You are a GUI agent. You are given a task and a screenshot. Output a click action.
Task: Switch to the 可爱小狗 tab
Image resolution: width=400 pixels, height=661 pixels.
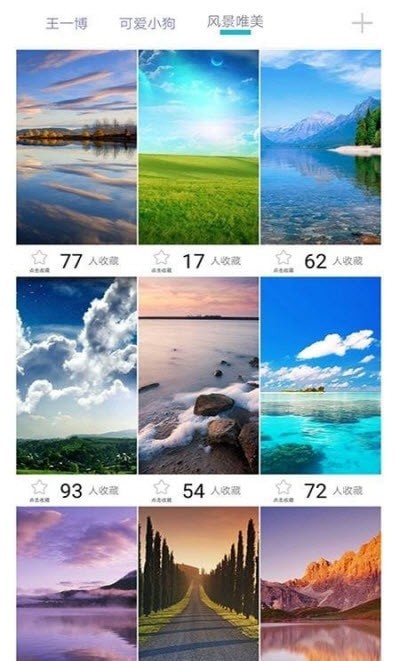point(147,23)
